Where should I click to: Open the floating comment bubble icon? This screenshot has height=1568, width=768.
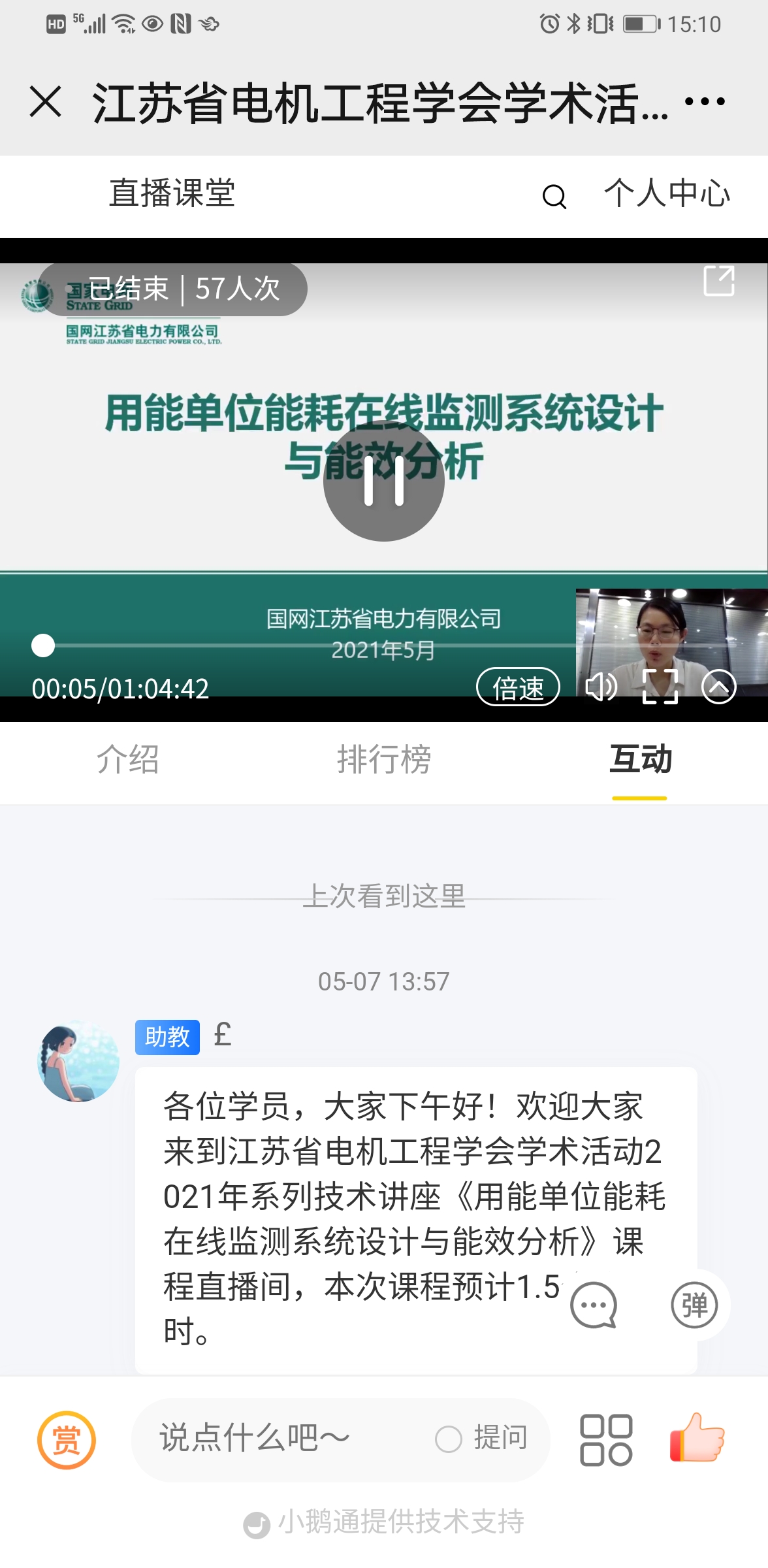tap(593, 1305)
